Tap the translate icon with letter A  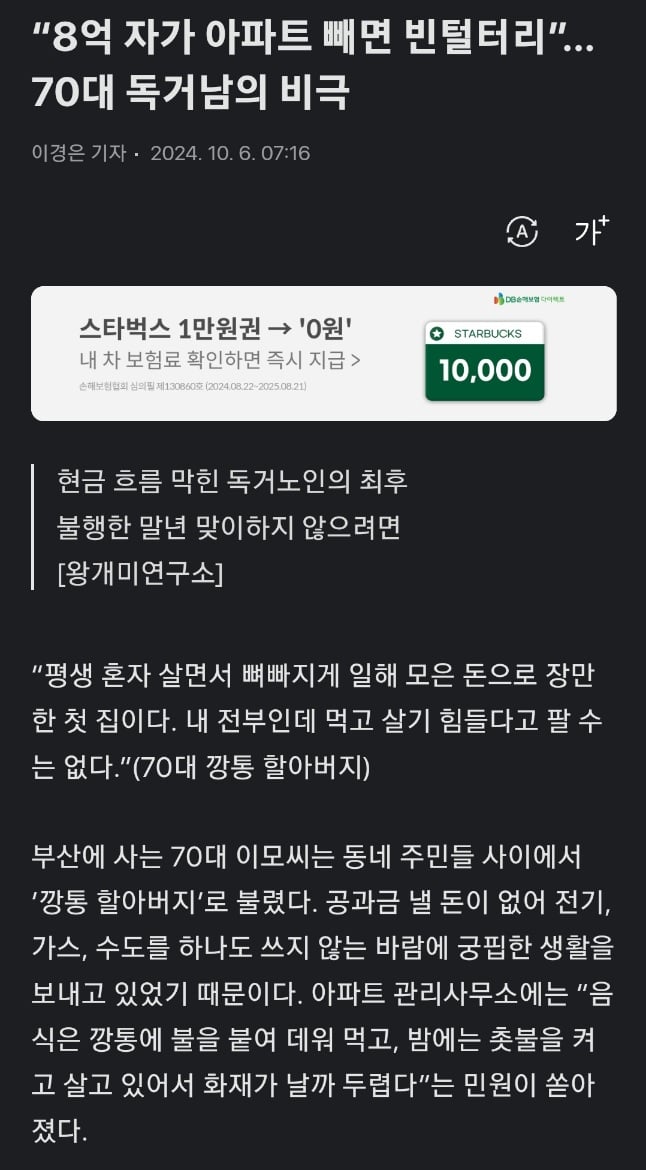click(522, 232)
